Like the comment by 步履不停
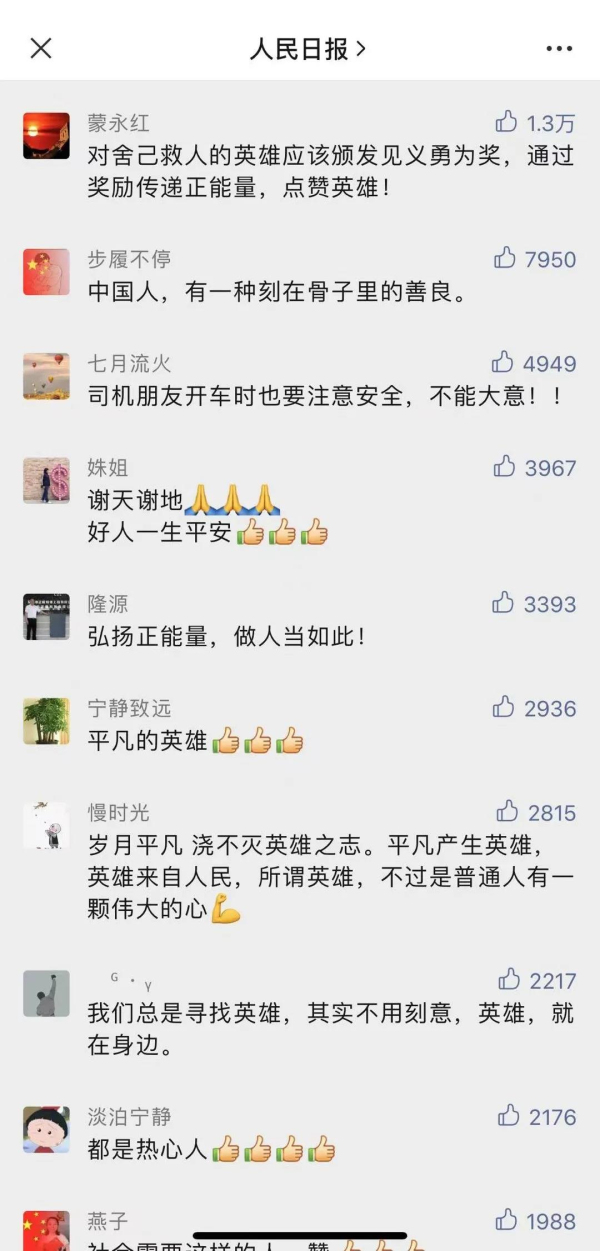 coord(505,259)
